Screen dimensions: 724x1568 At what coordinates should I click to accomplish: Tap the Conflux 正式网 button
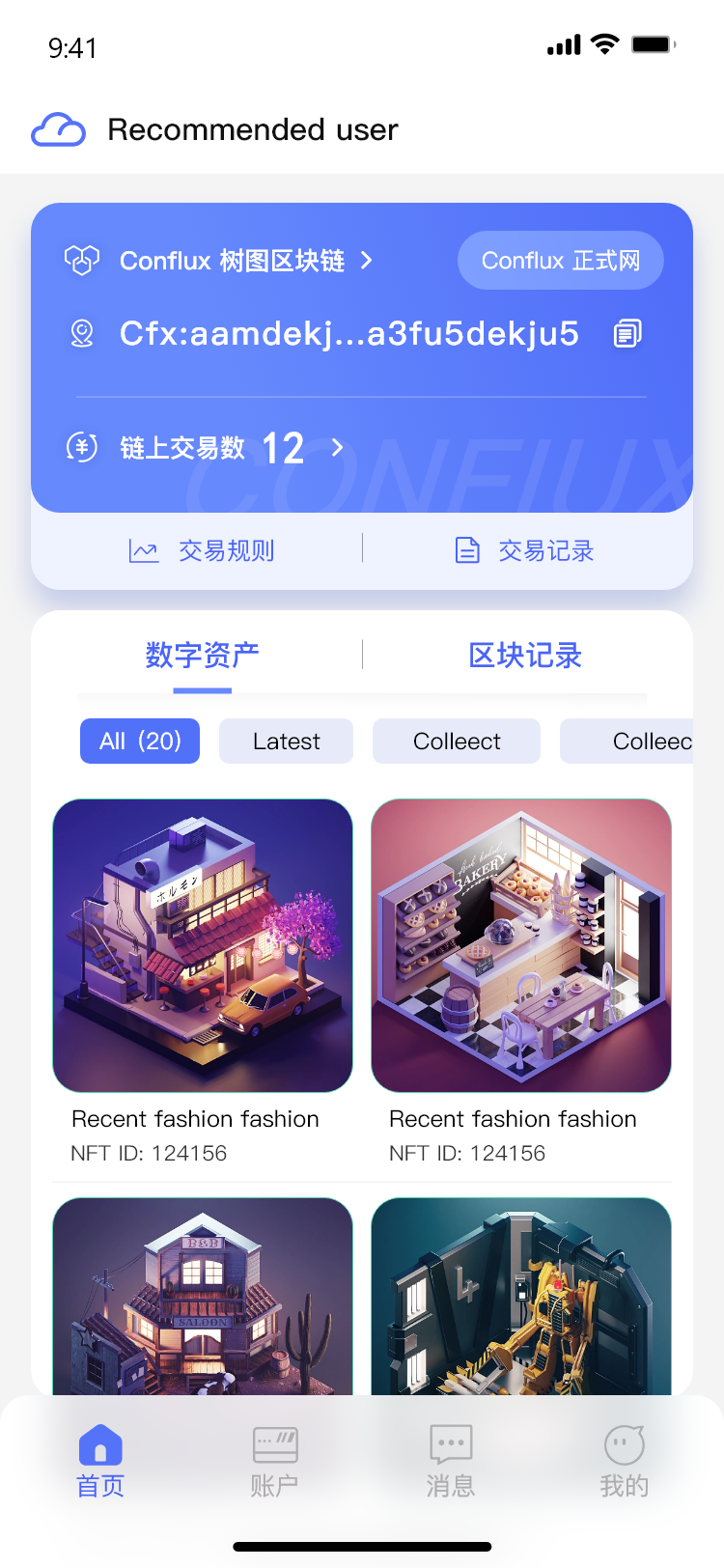[561, 261]
